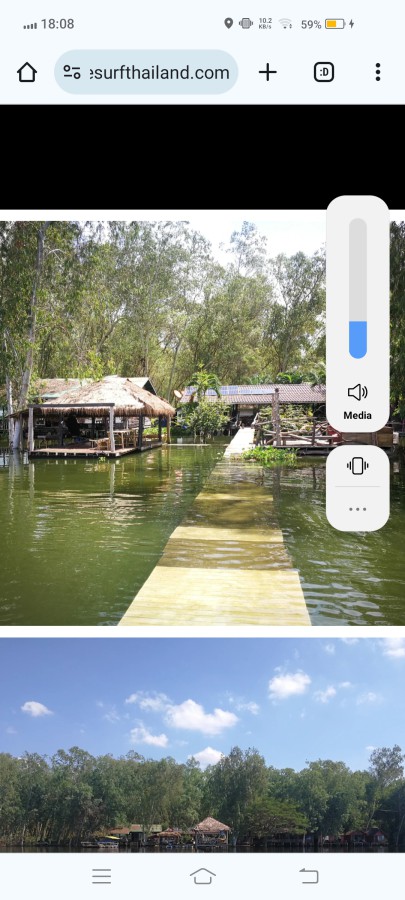405x900 pixels.
Task: Open the tab switcher
Action: tap(324, 72)
